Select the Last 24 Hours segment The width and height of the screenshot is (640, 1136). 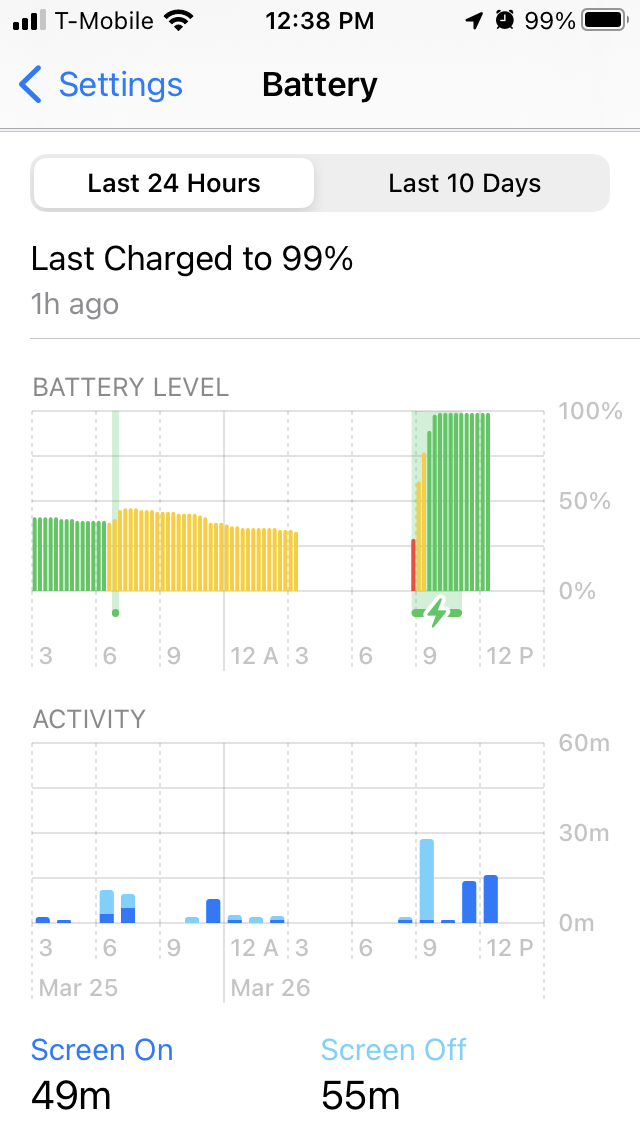point(174,184)
